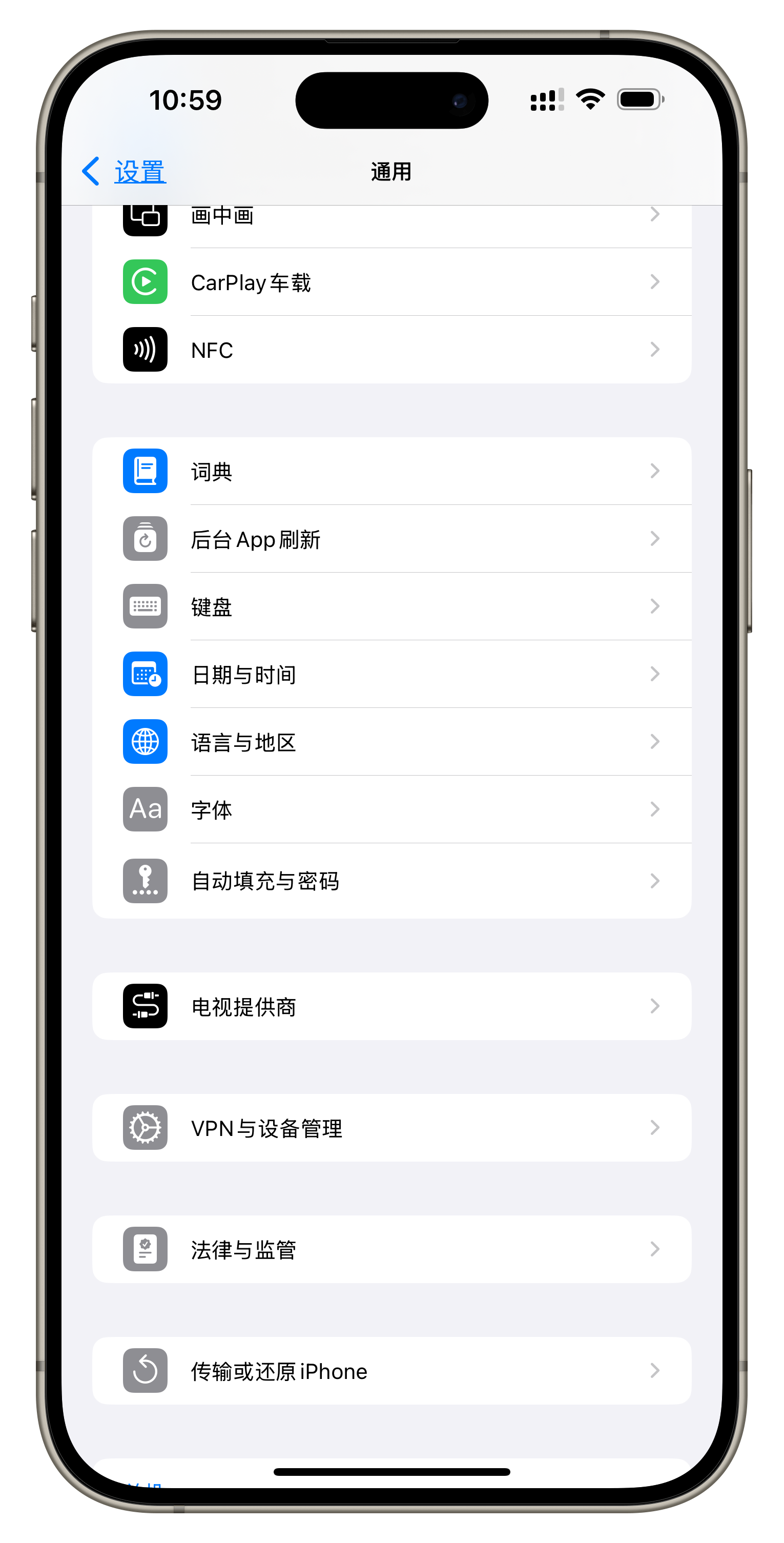Open 自动填充与密码
Screen dimensions: 784x1543
click(391, 881)
